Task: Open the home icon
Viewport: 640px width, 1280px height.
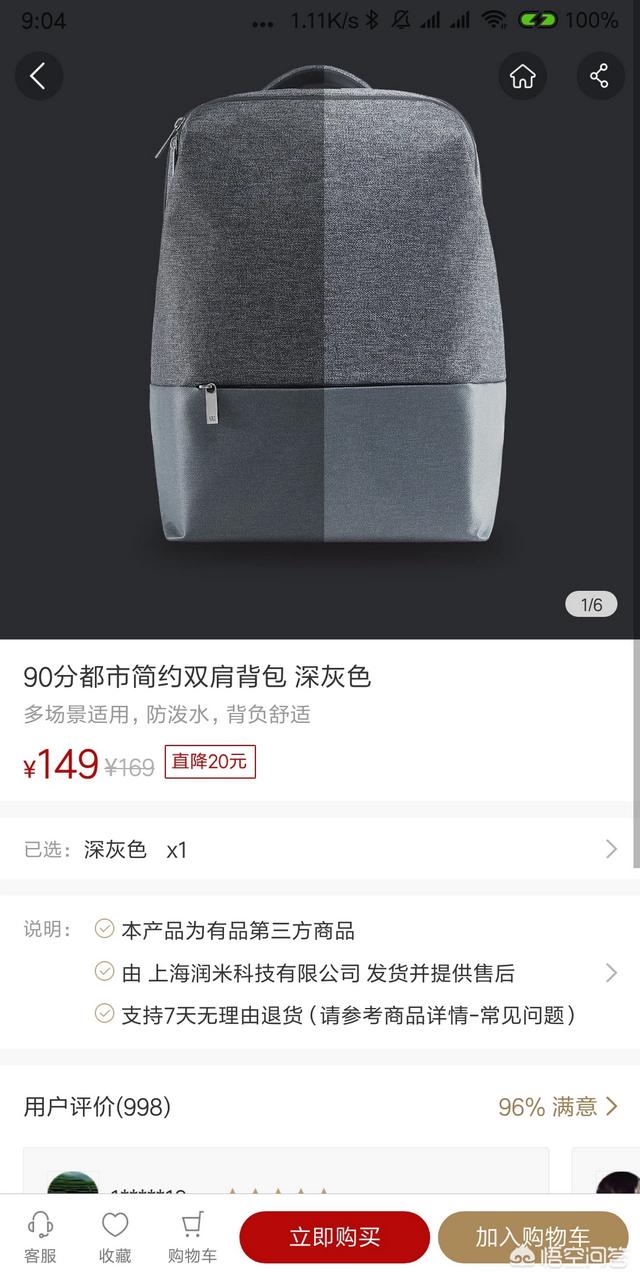Action: [x=522, y=76]
